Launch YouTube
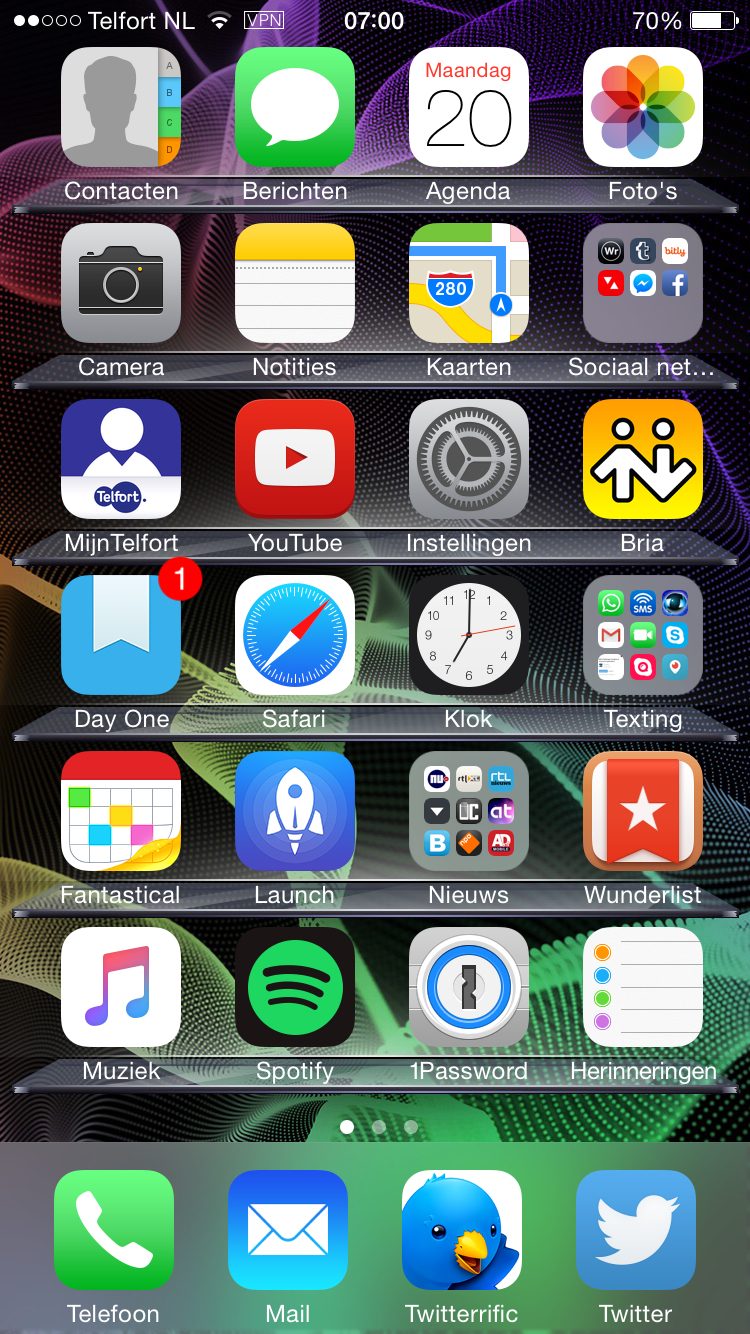The image size is (750, 1334). click(x=295, y=459)
